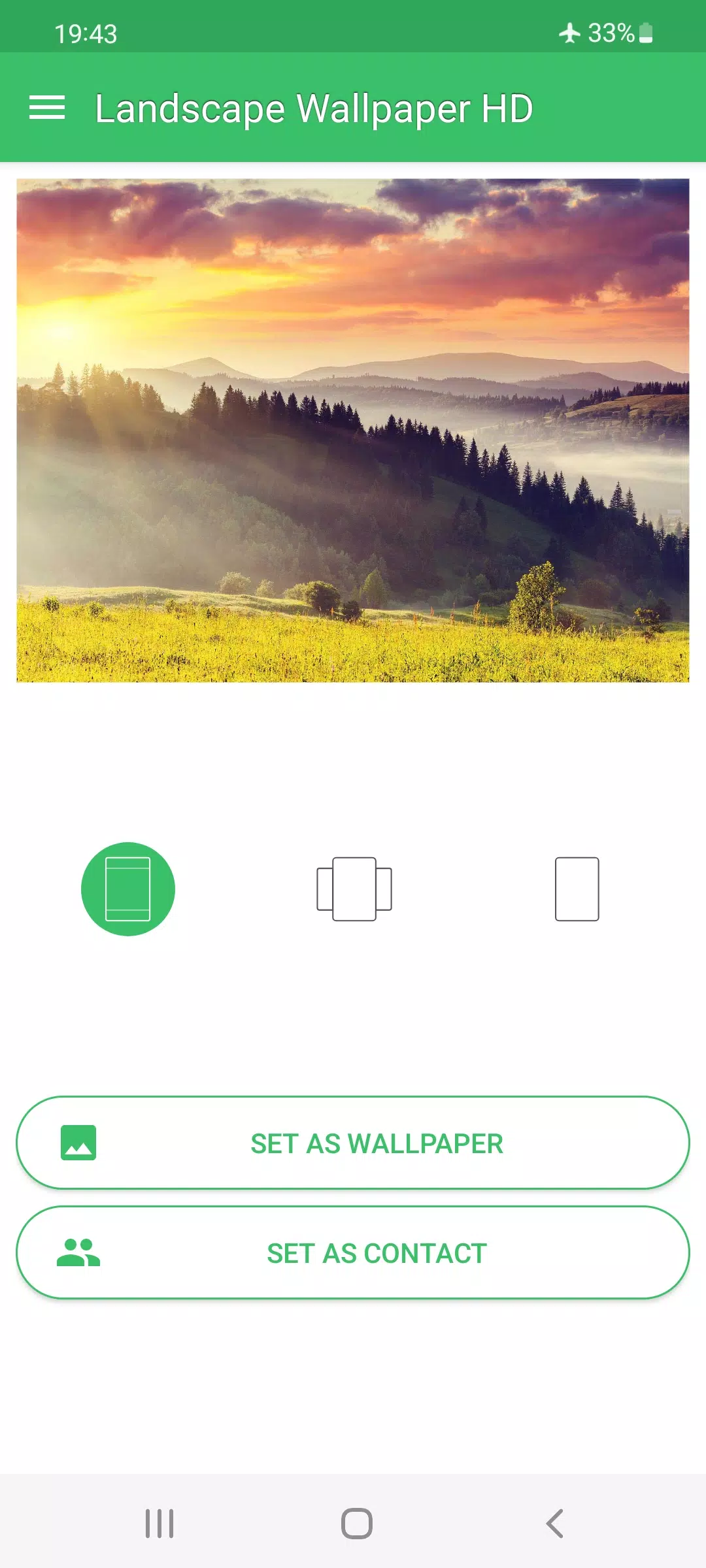The width and height of the screenshot is (706, 1568).
Task: Open the hamburger drawer menu
Action: [47, 108]
